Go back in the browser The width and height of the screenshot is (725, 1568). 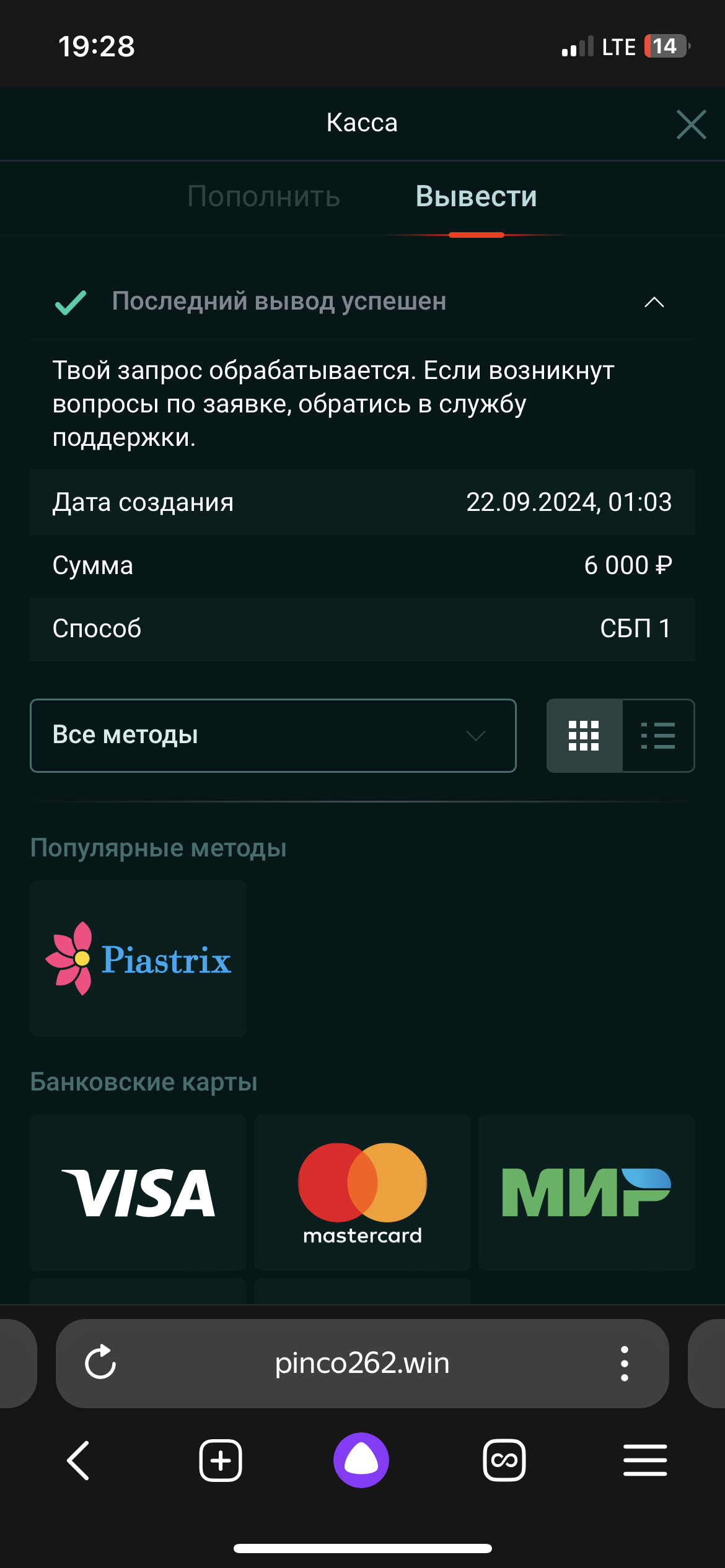tap(79, 1460)
